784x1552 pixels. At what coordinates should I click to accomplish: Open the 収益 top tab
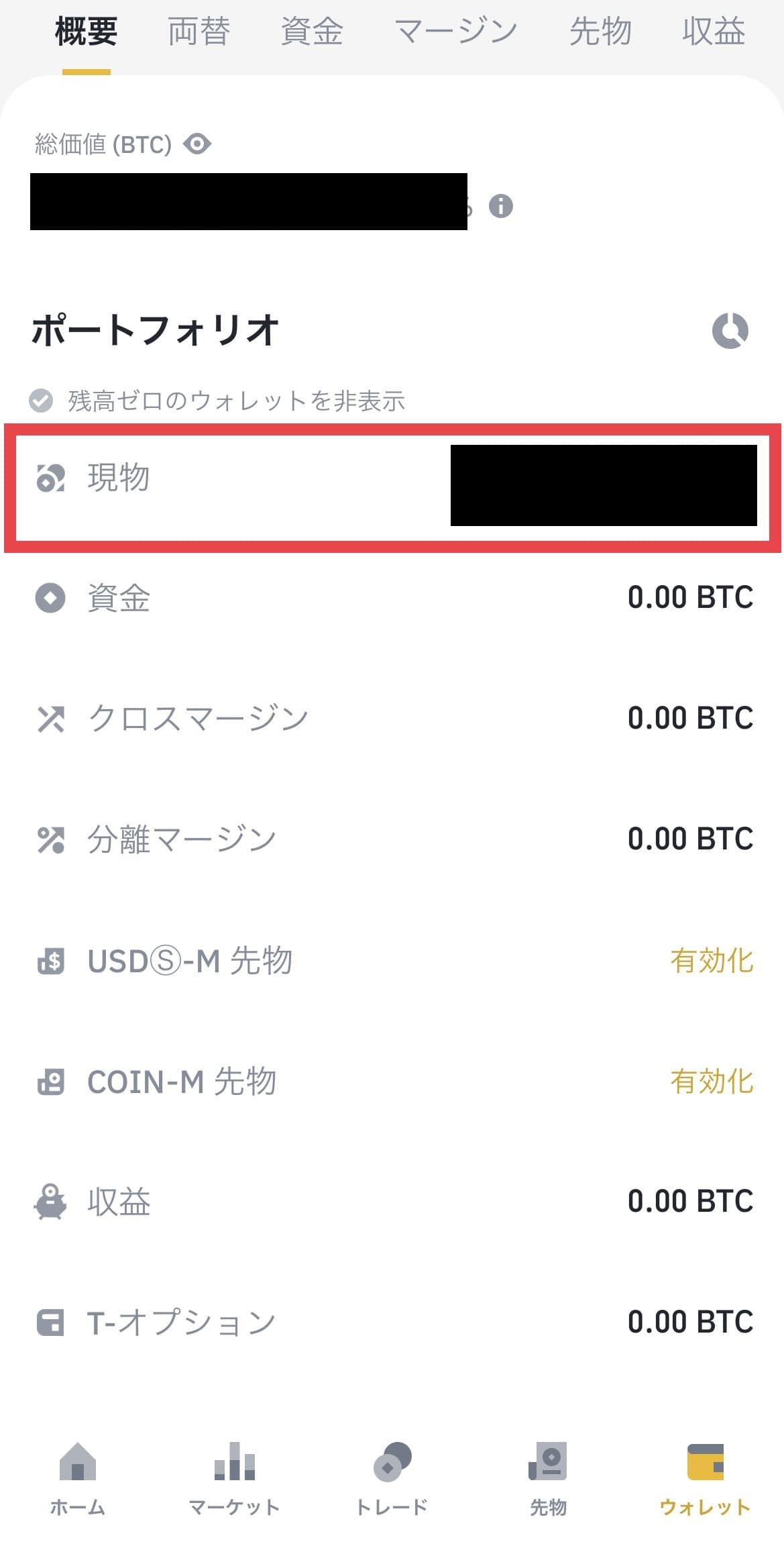[714, 32]
